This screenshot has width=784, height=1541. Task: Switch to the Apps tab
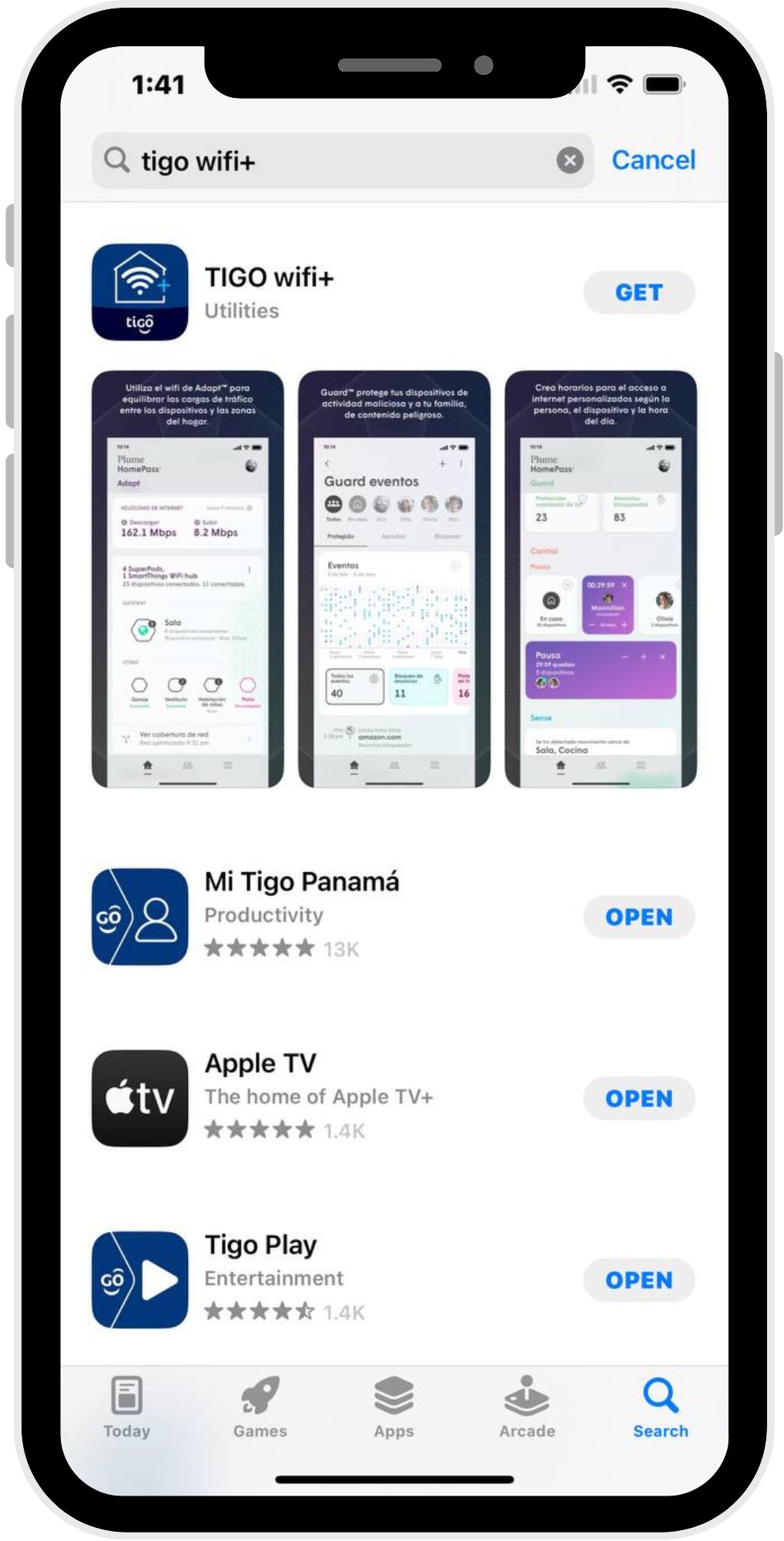pyautogui.click(x=394, y=1407)
